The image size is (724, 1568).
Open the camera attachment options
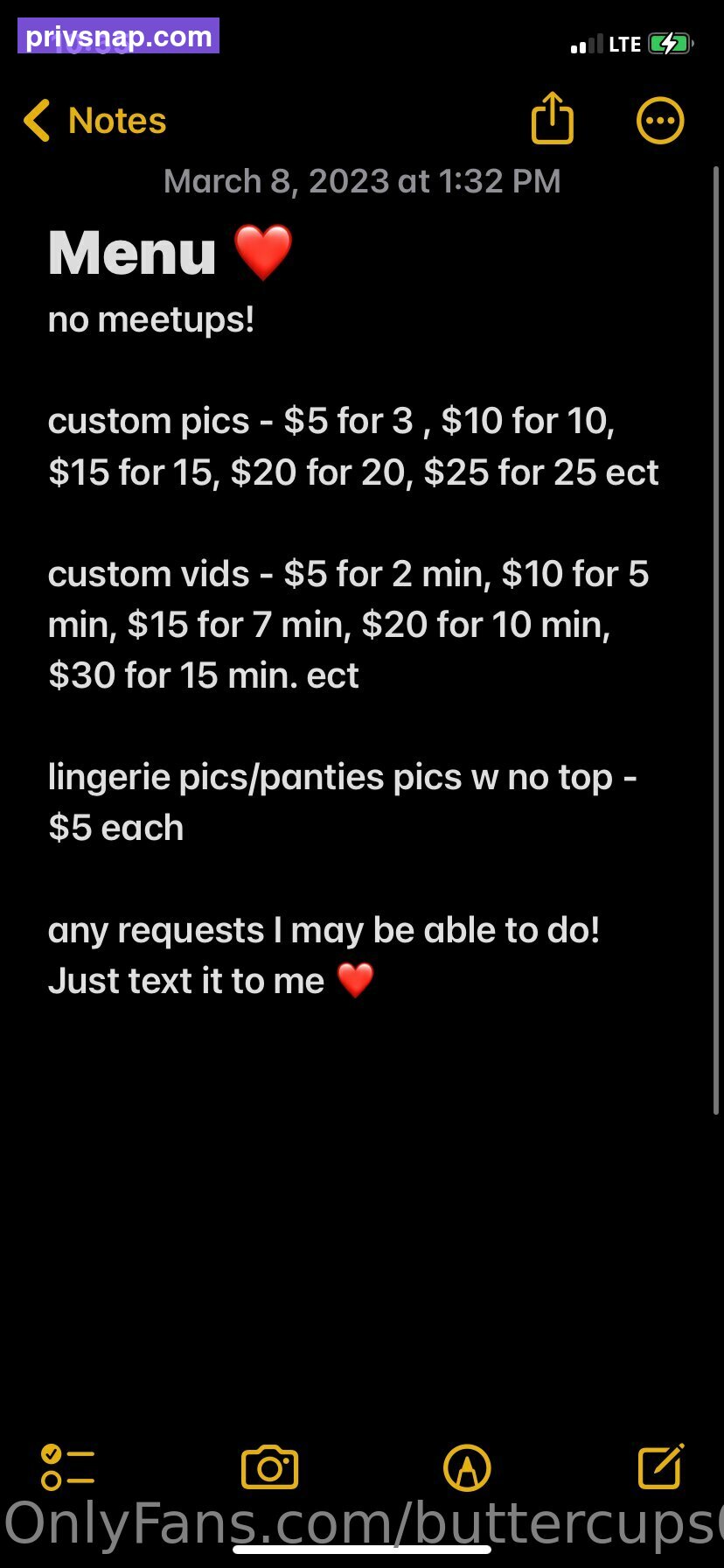coord(269,1467)
